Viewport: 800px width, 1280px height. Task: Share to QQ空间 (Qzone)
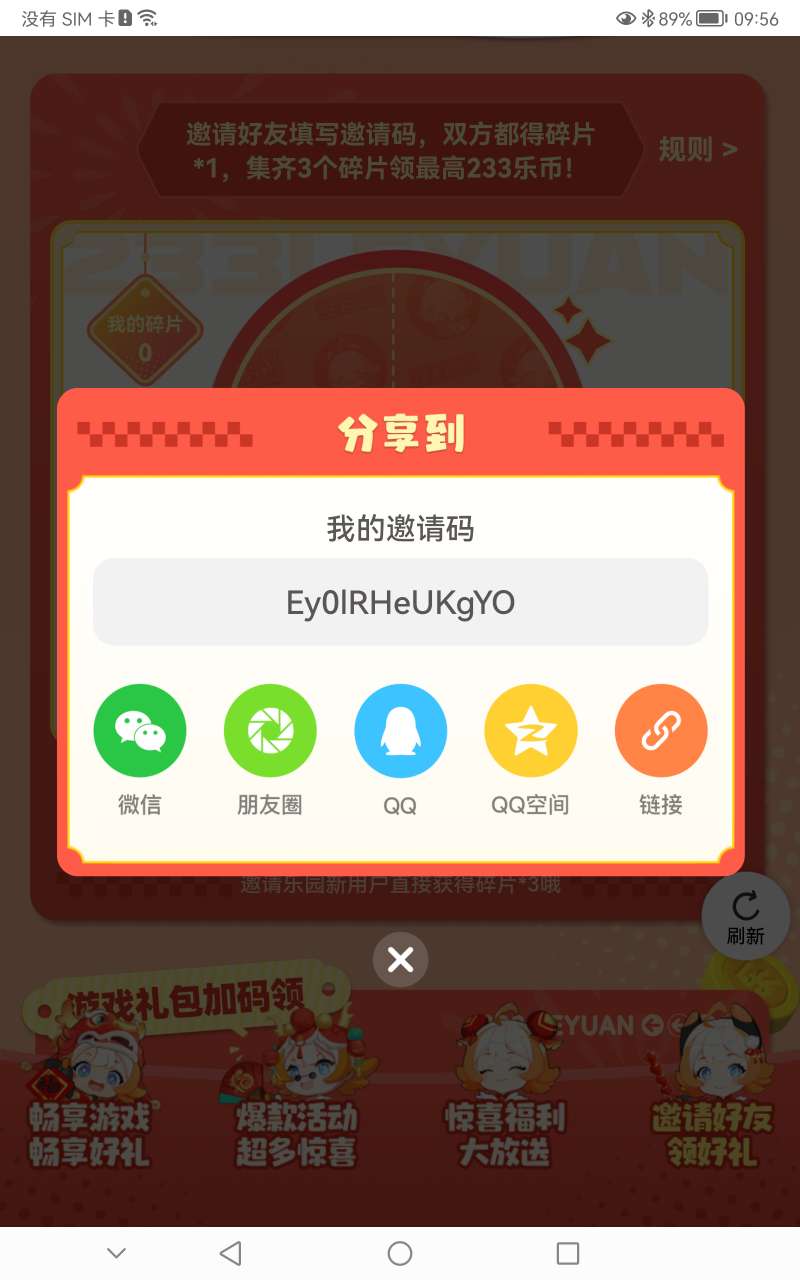531,731
